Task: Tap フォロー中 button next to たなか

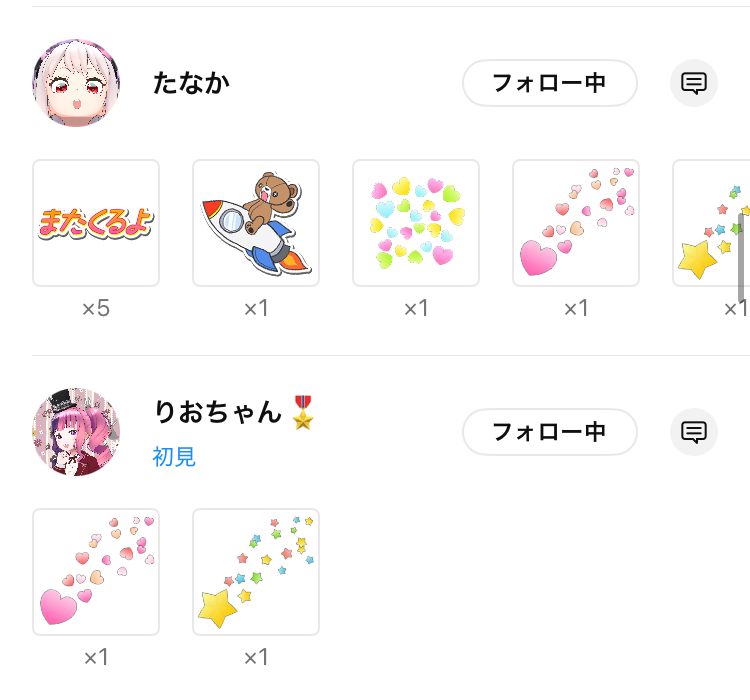Action: click(x=549, y=83)
